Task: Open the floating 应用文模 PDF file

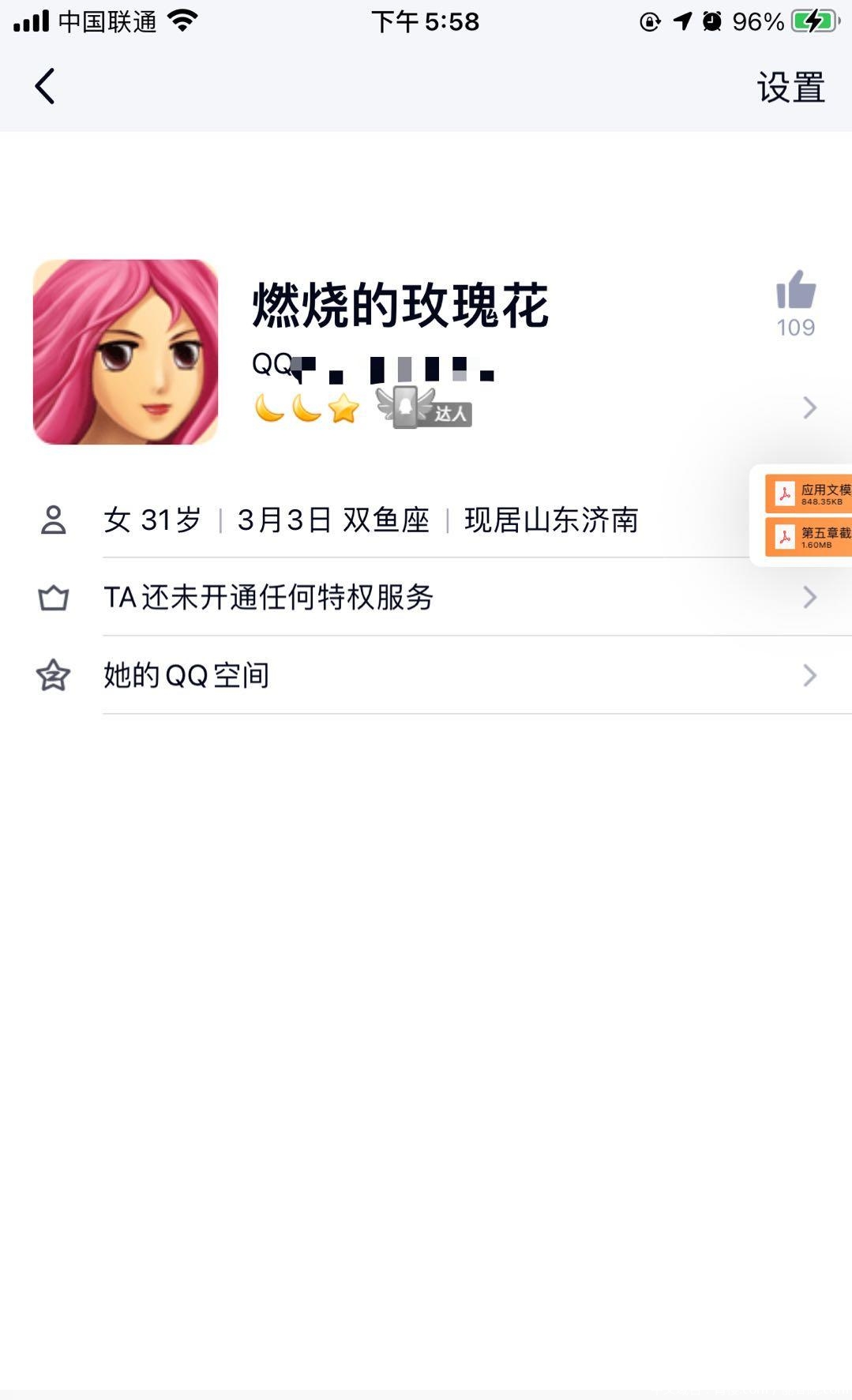Action: (809, 494)
